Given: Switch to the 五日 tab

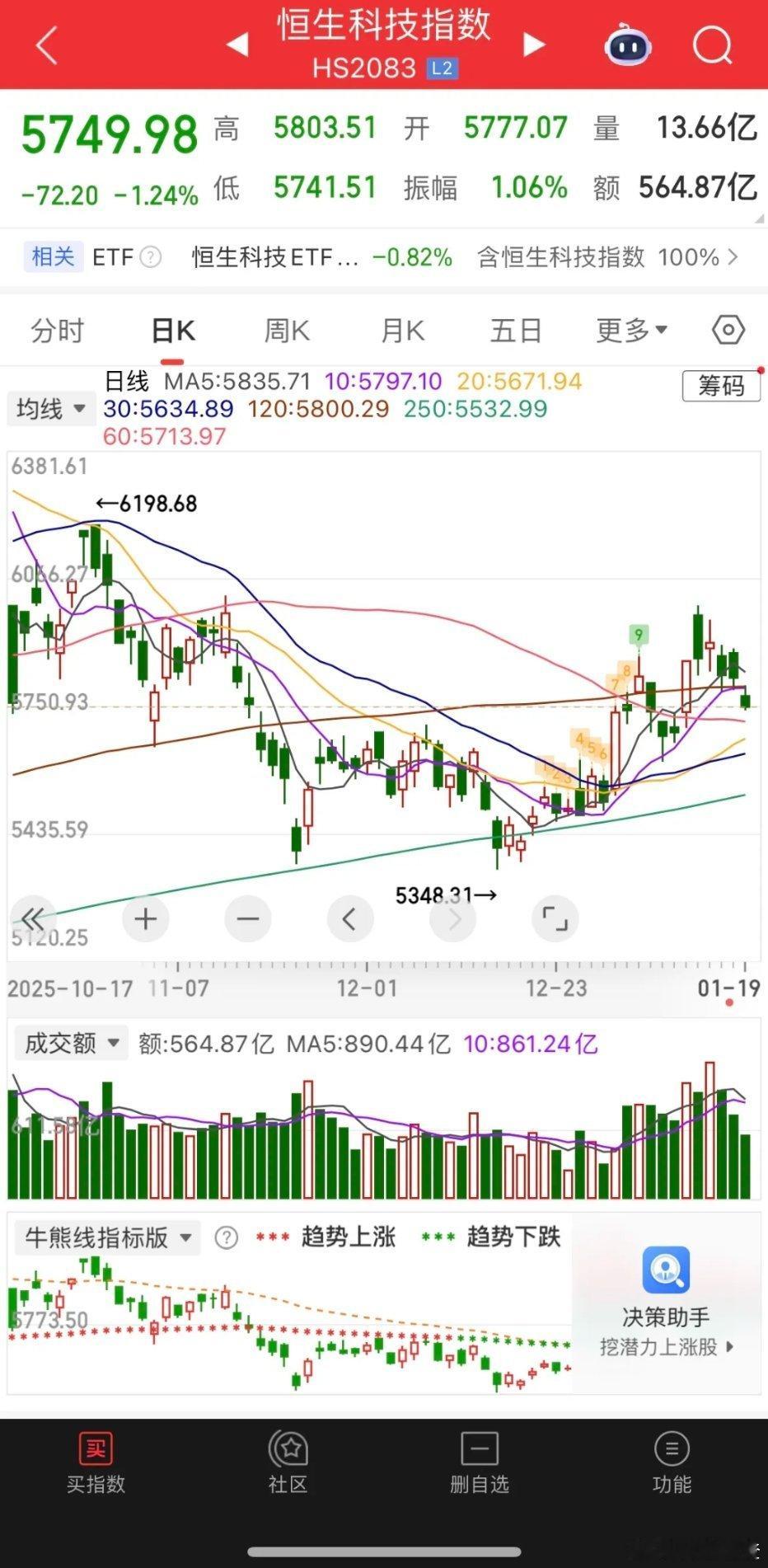Looking at the screenshot, I should point(516,331).
